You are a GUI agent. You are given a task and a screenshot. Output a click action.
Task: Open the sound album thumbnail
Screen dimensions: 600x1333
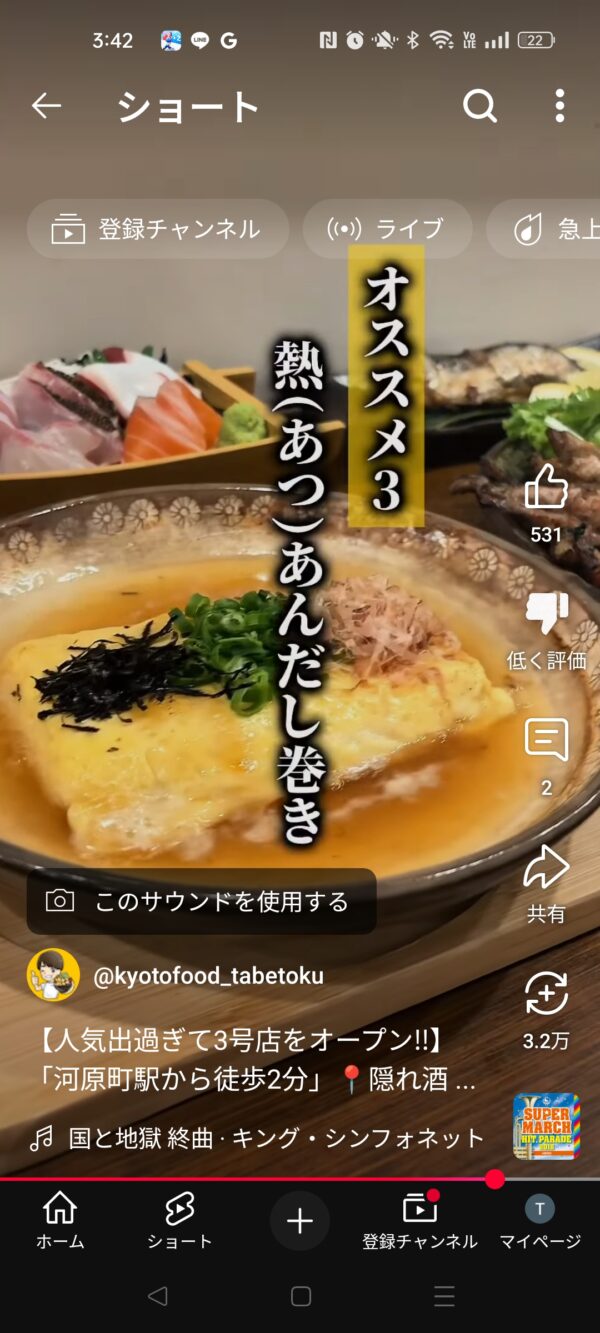point(547,1126)
